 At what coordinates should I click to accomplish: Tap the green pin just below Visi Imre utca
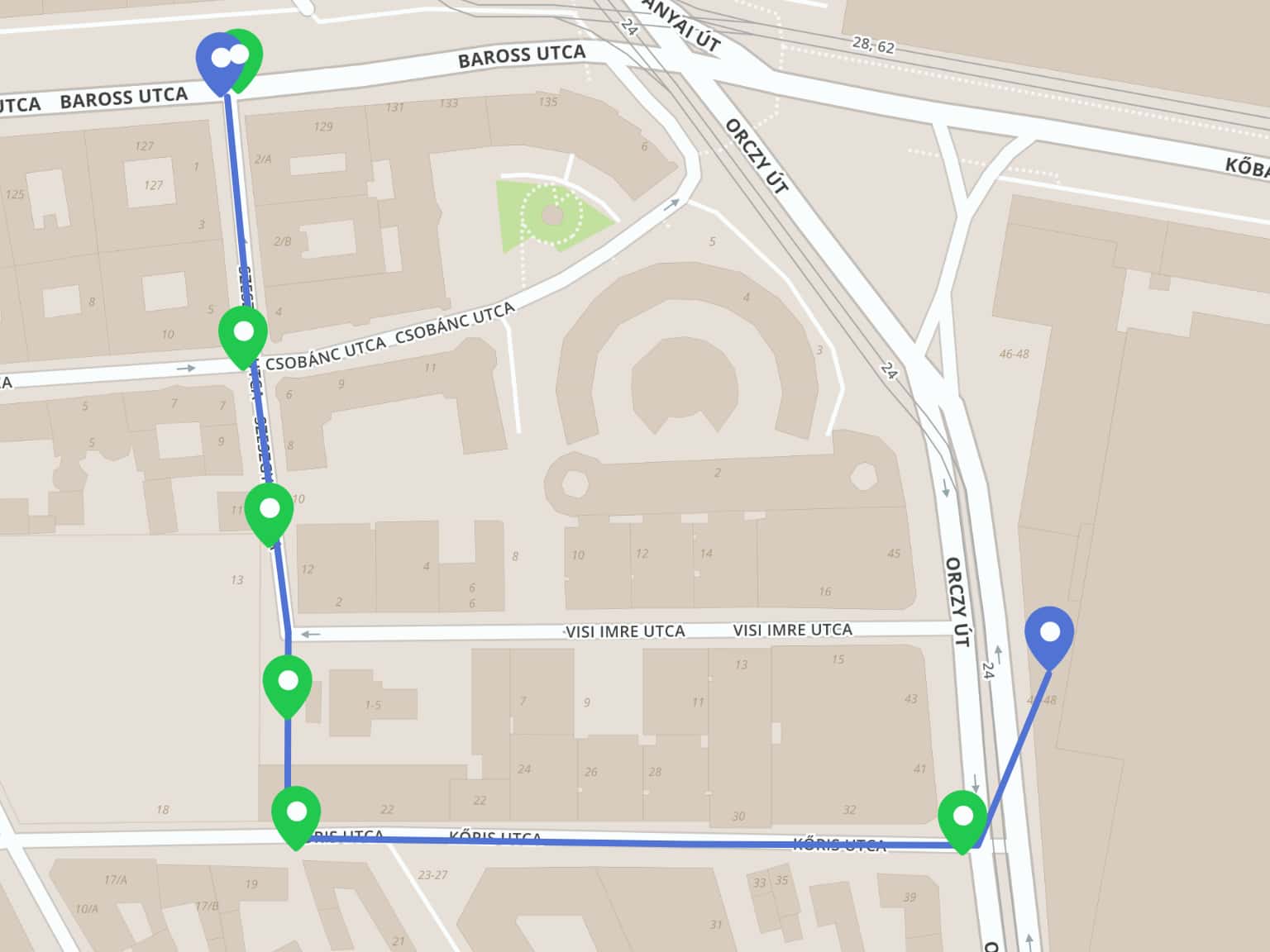[x=288, y=682]
